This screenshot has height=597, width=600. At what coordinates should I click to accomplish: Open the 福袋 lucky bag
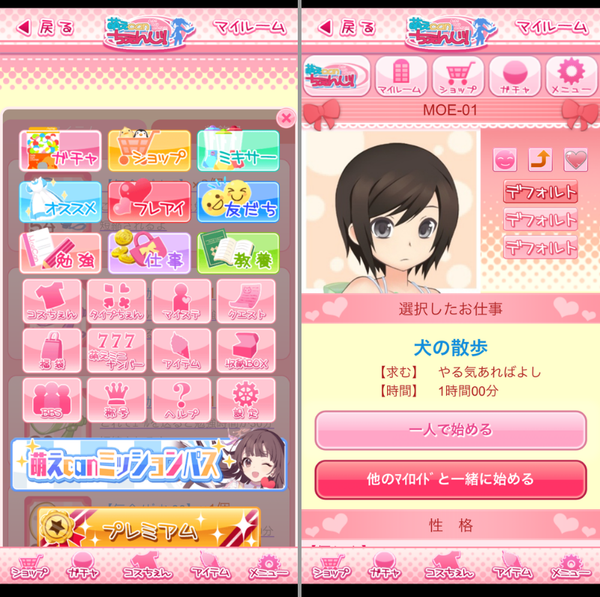click(52, 351)
